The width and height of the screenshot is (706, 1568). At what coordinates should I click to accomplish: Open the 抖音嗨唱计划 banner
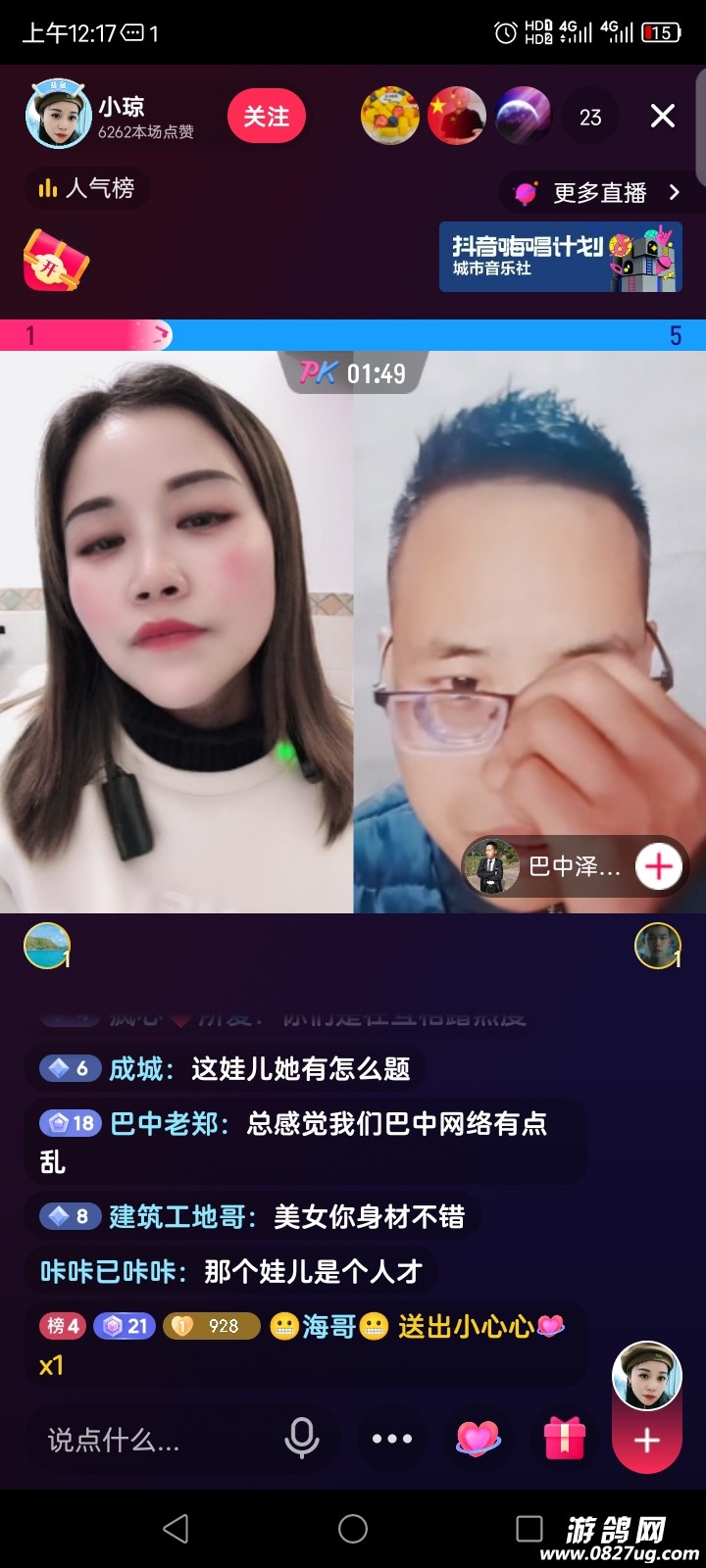[x=560, y=257]
